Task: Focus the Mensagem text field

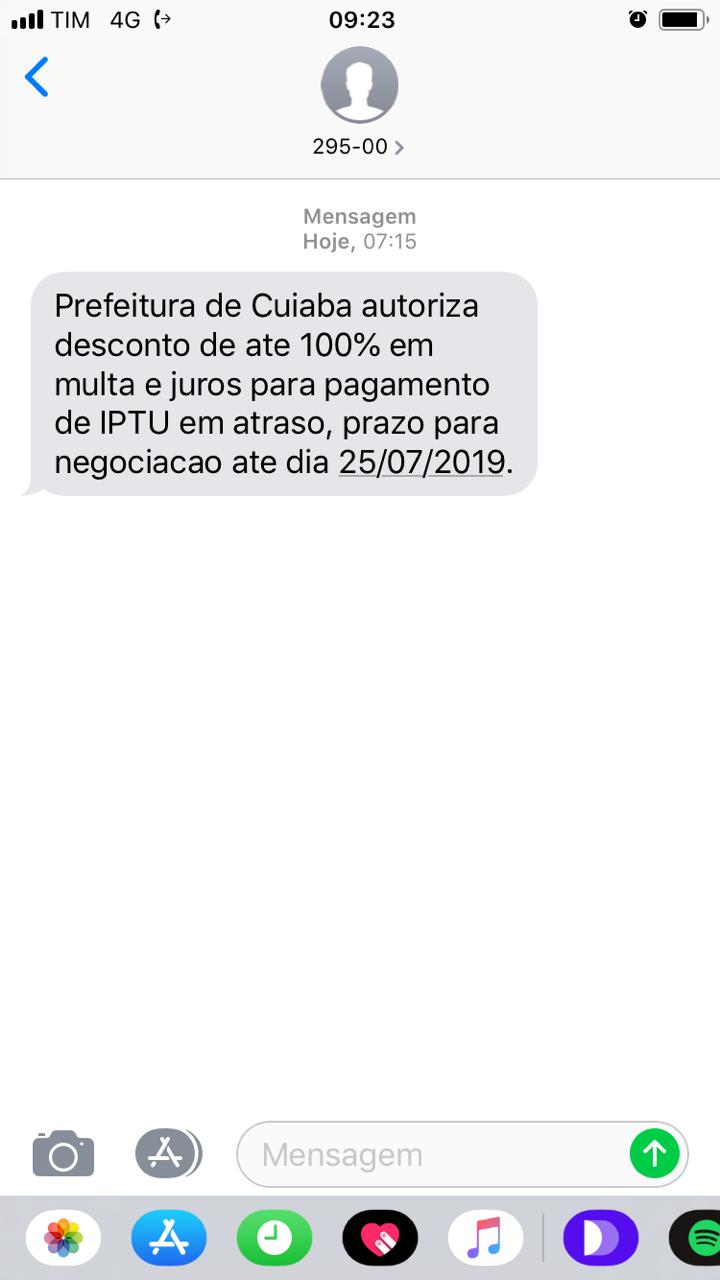Action: [430, 1155]
